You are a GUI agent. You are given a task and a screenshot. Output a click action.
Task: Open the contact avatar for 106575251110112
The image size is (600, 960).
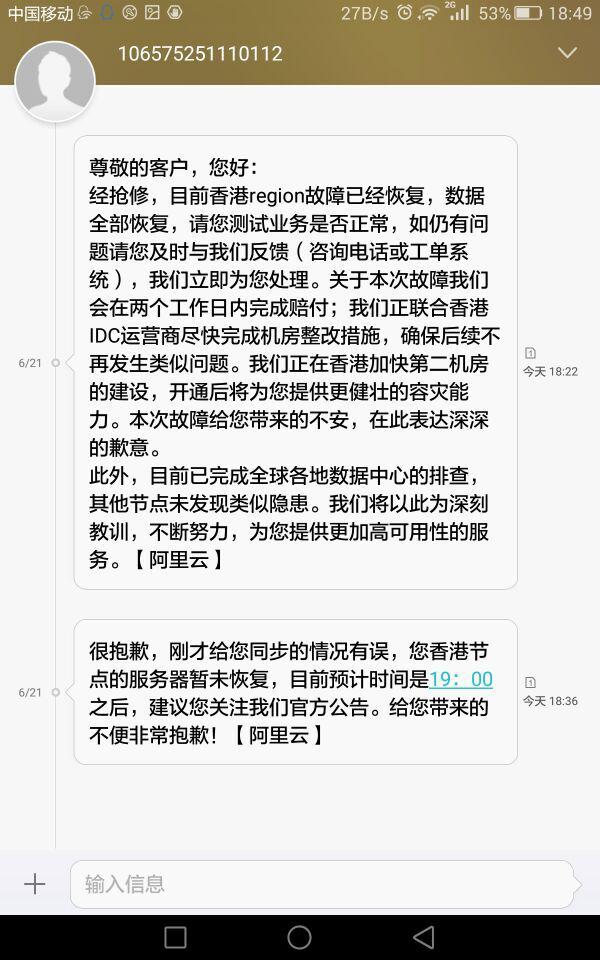coord(55,82)
